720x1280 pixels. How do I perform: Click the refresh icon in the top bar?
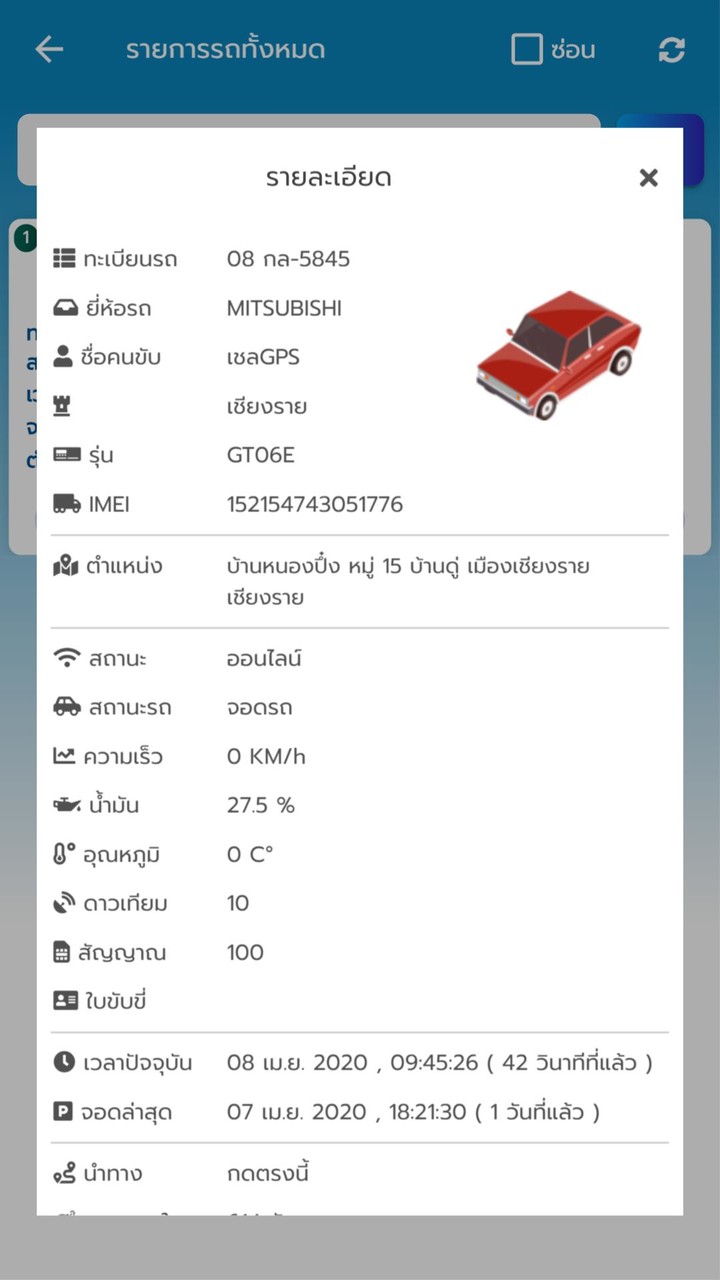(671, 49)
